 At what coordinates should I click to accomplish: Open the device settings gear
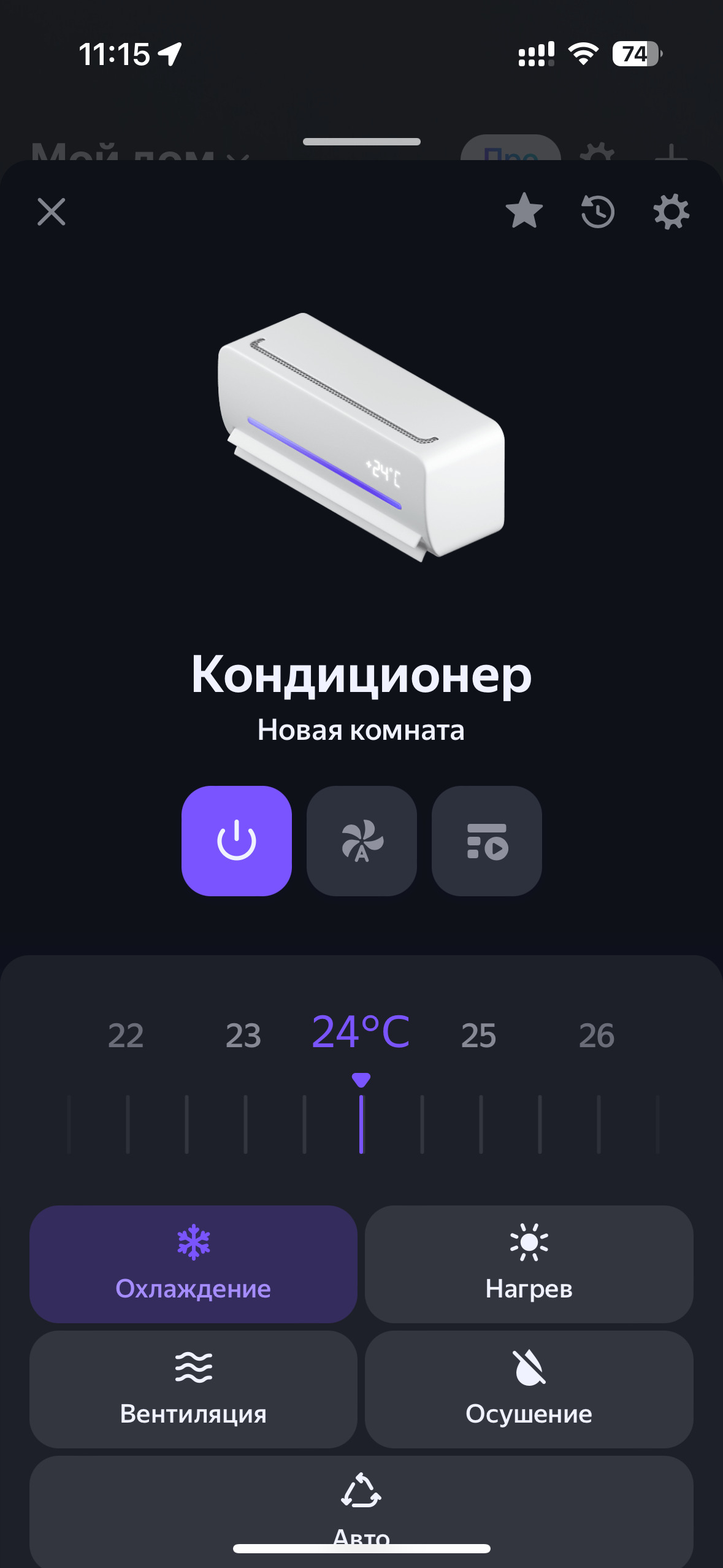(670, 213)
